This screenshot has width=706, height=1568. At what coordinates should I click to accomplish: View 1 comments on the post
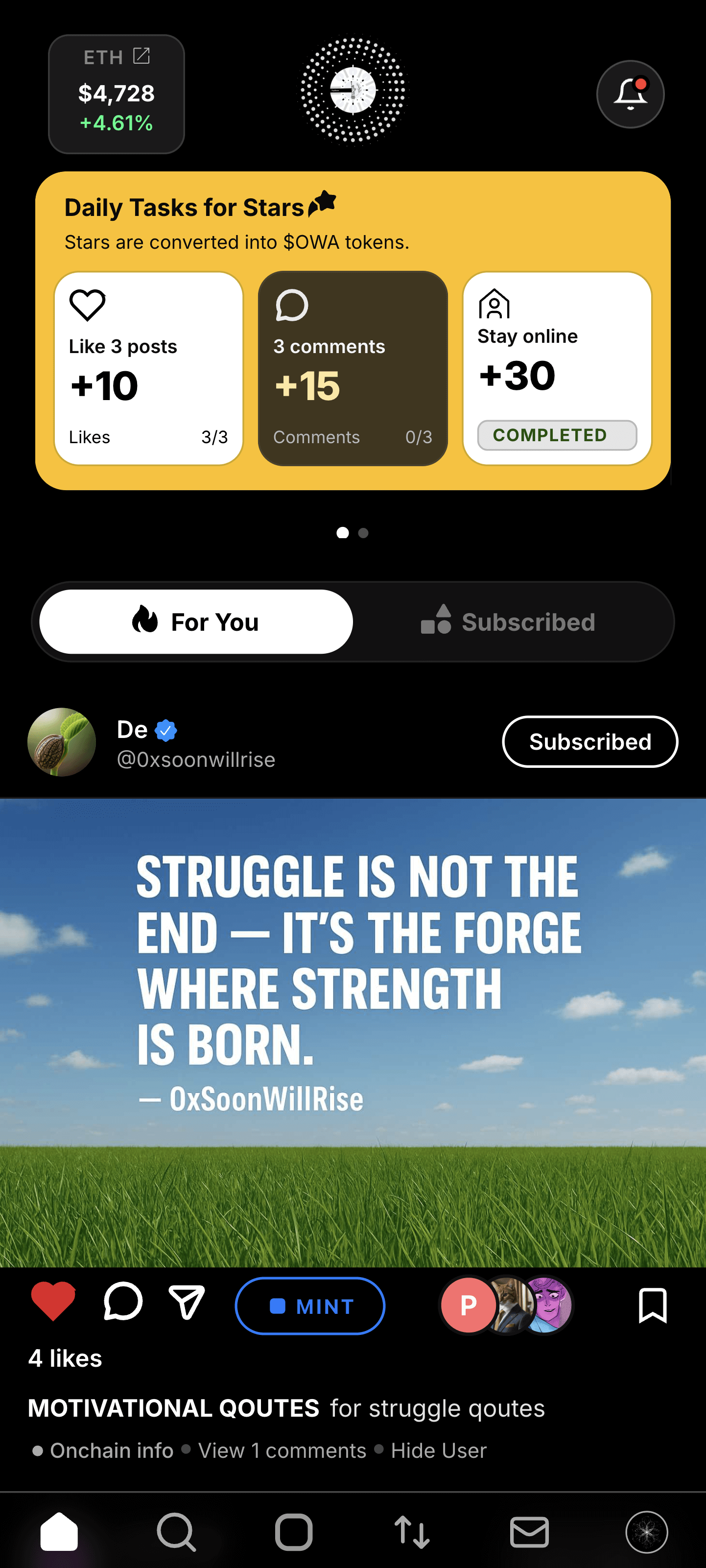282,1450
